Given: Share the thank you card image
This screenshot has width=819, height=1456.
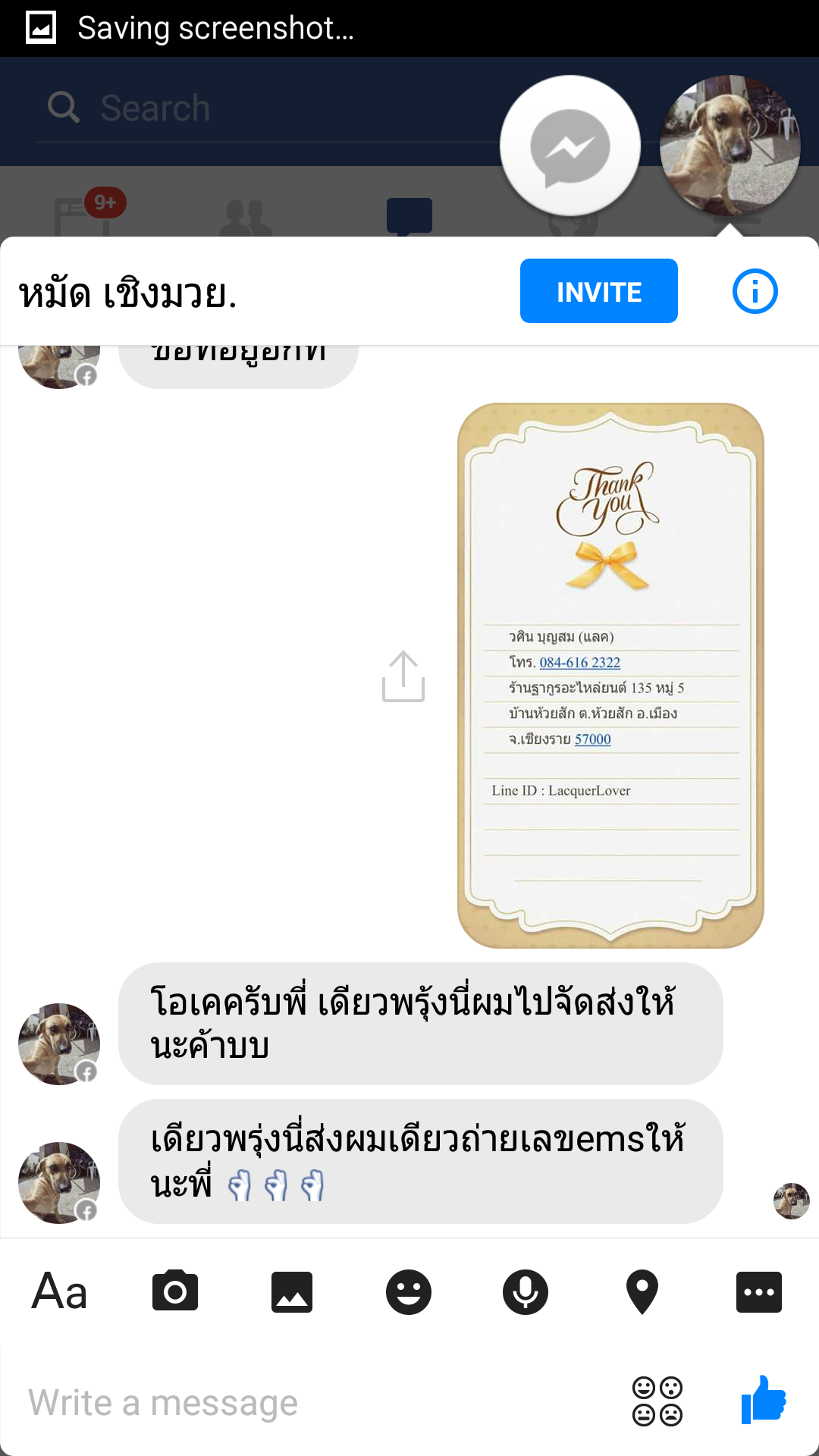Looking at the screenshot, I should click(403, 676).
